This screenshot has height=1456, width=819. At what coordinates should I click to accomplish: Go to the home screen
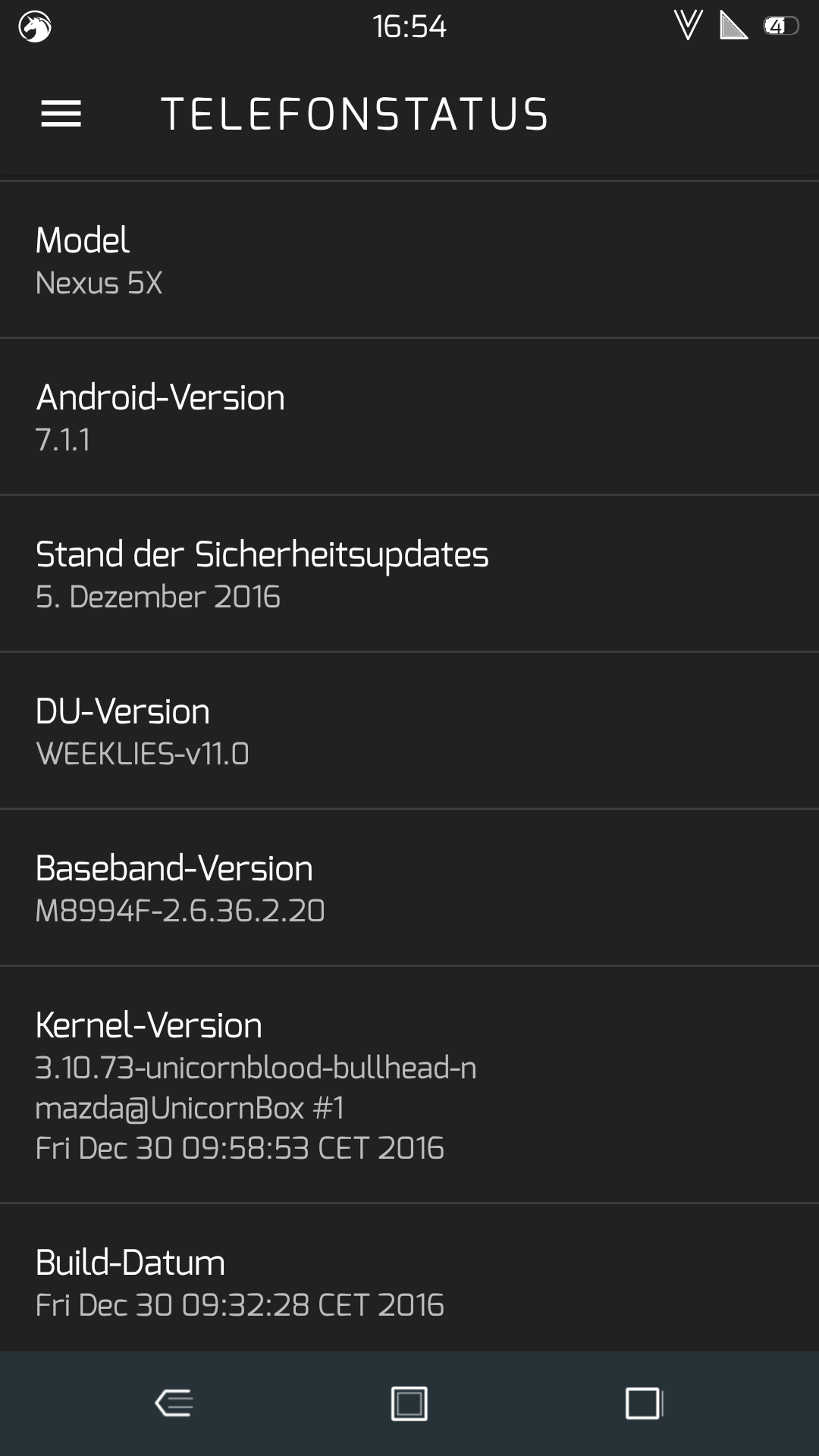point(409,1403)
